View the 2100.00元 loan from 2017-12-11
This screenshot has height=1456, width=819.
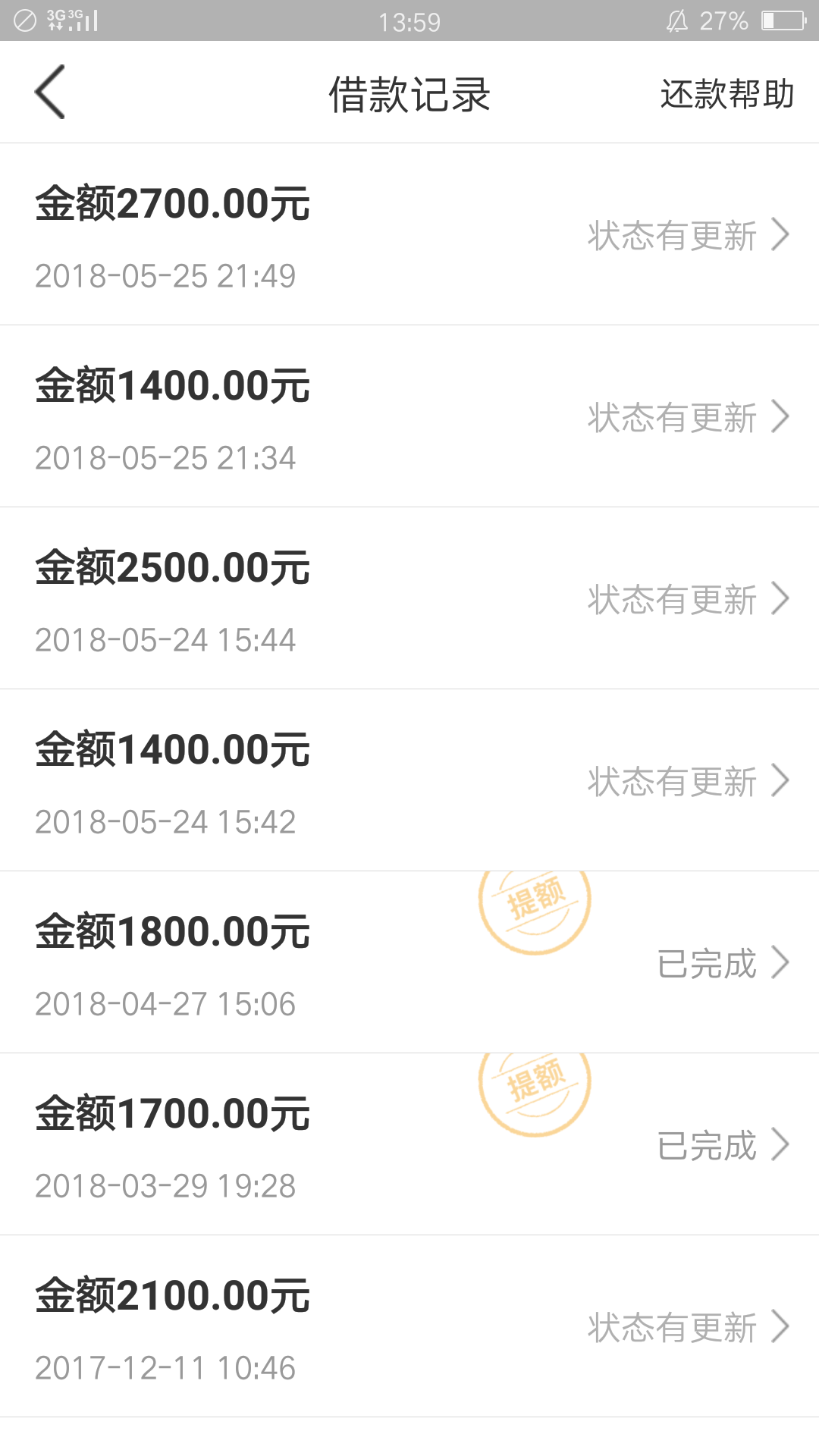coord(409,1326)
